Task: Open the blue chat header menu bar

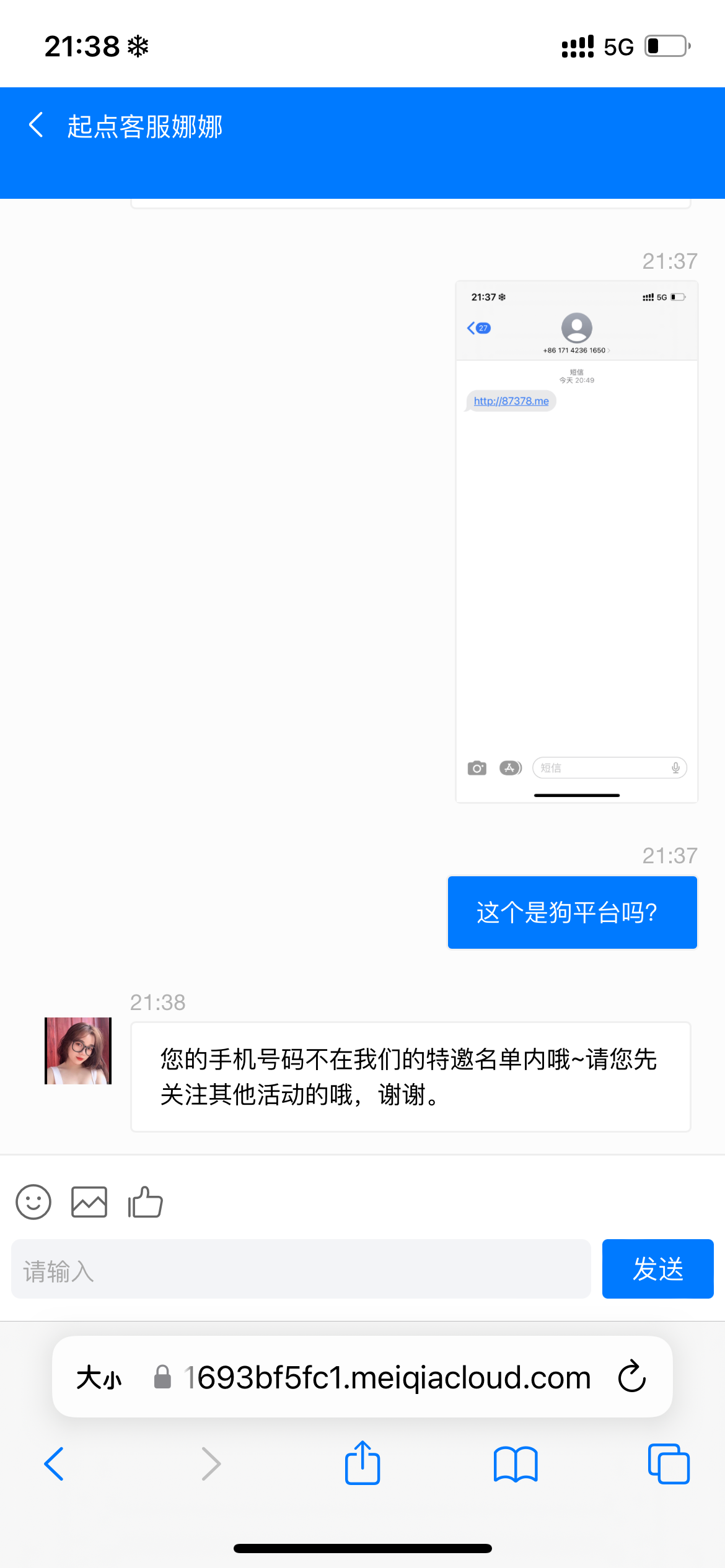Action: [362, 142]
